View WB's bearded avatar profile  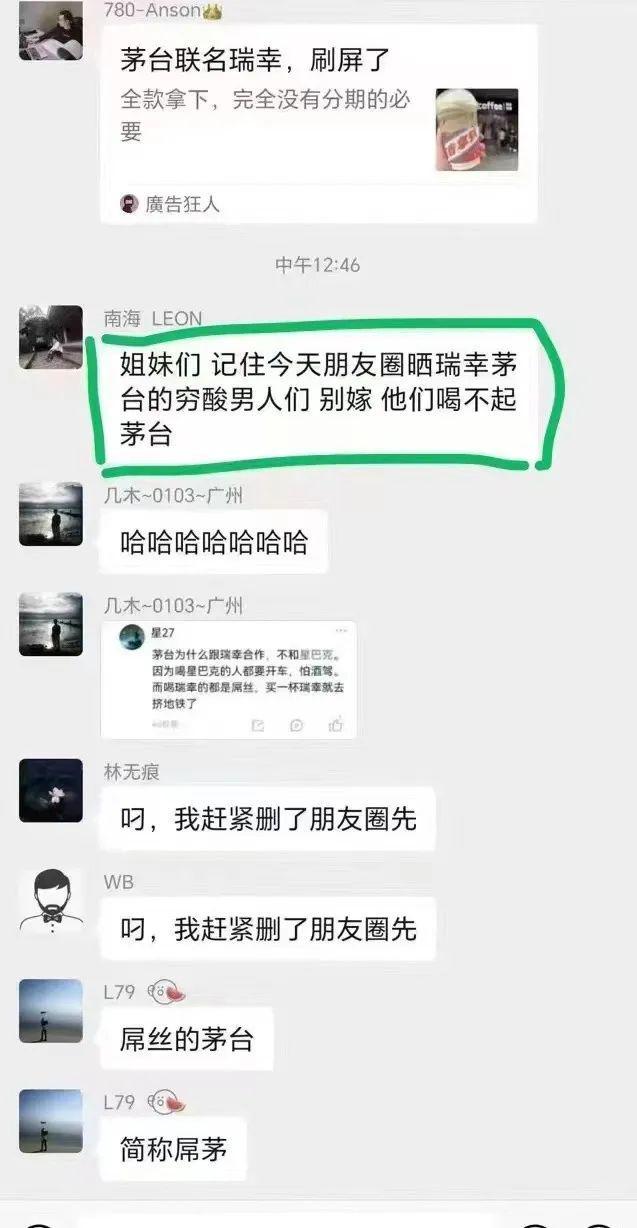point(51,900)
